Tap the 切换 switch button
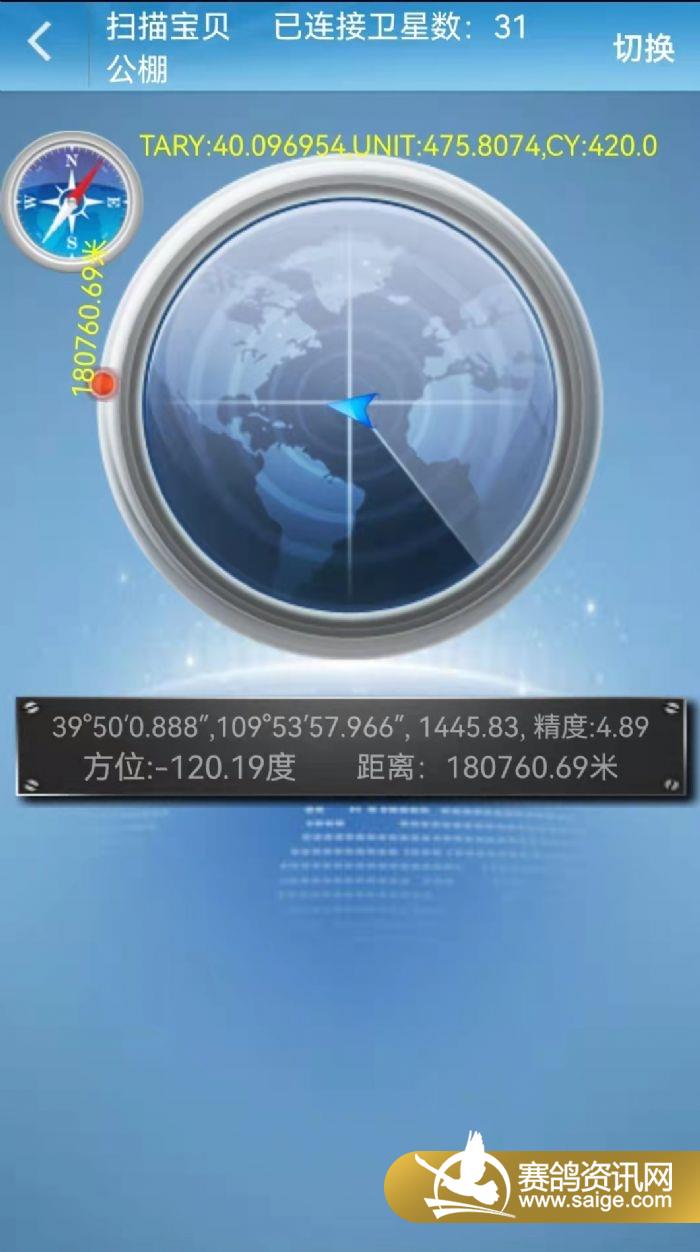Screen dimensions: 700x1252 [643, 46]
